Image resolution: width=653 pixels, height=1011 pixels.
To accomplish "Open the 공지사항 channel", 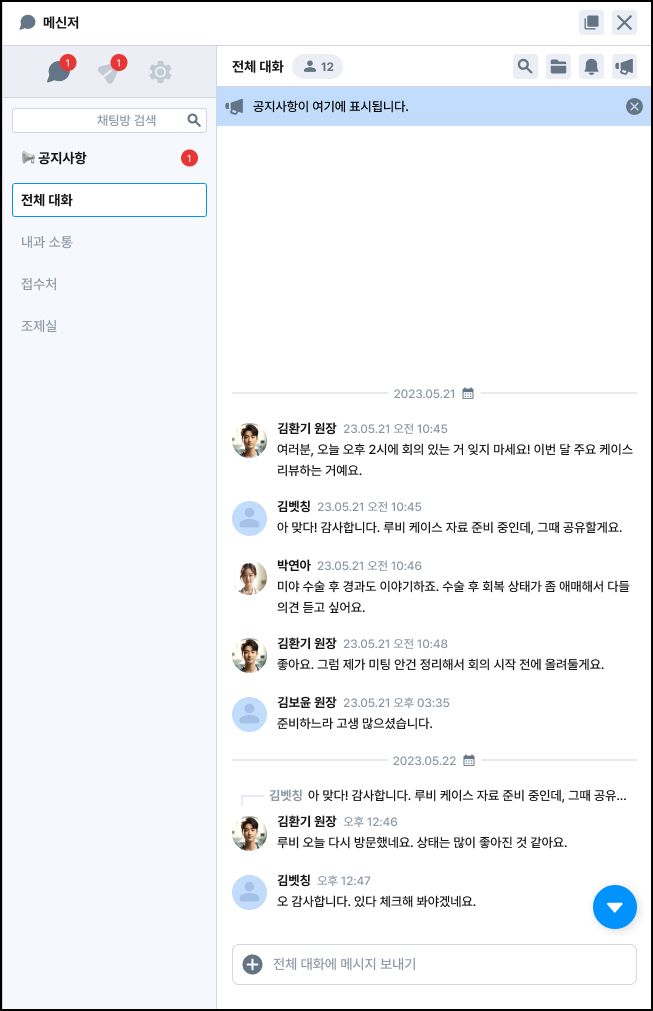I will point(109,158).
